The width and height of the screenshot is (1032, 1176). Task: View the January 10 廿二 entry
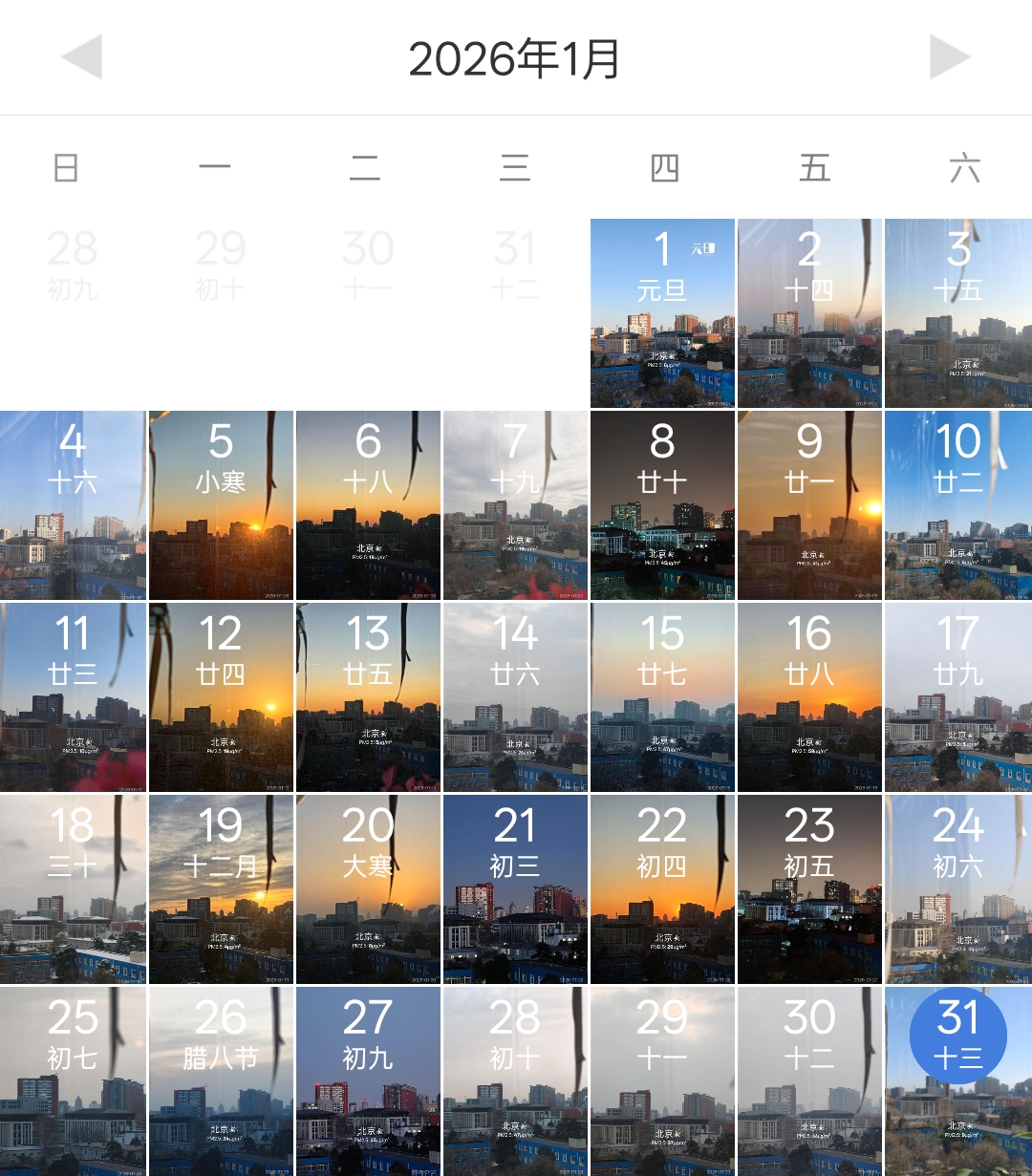click(958, 505)
